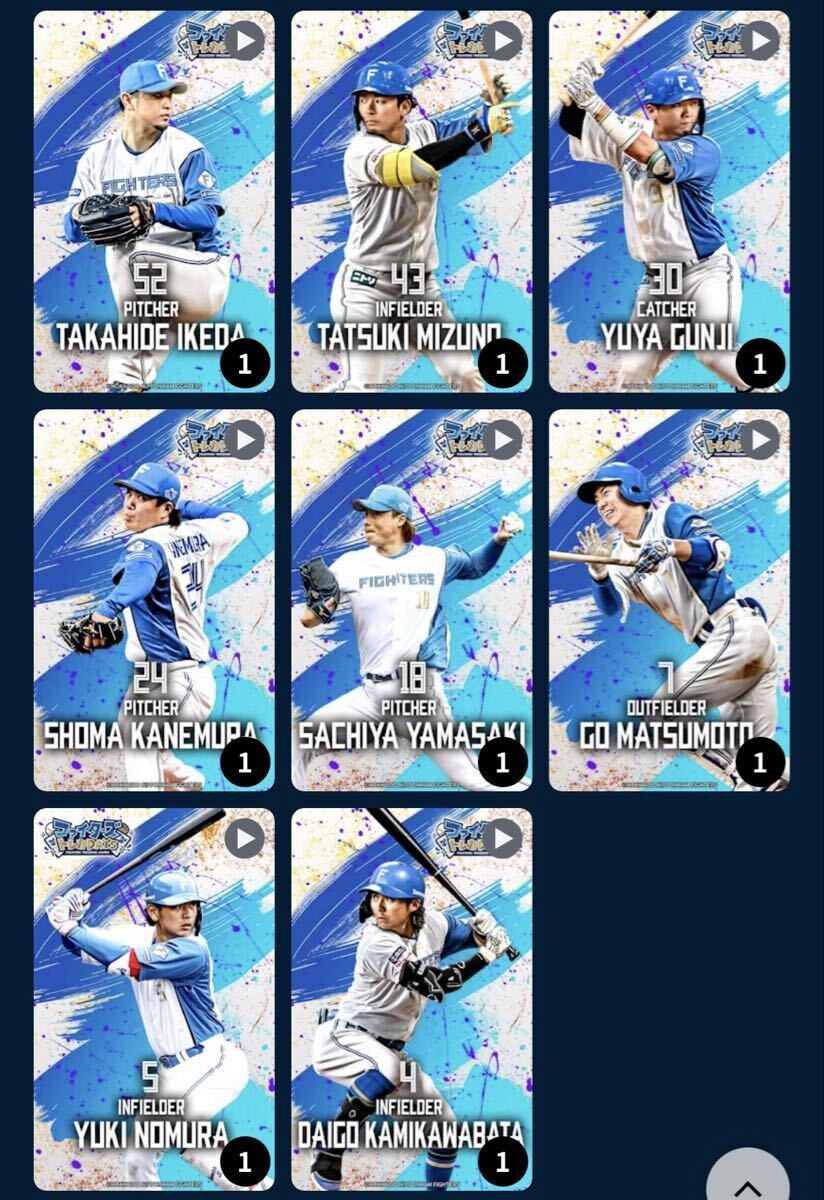The height and width of the screenshot is (1200, 824).
Task: Open the Takahide Ikeda pitcher card
Action: point(154,200)
